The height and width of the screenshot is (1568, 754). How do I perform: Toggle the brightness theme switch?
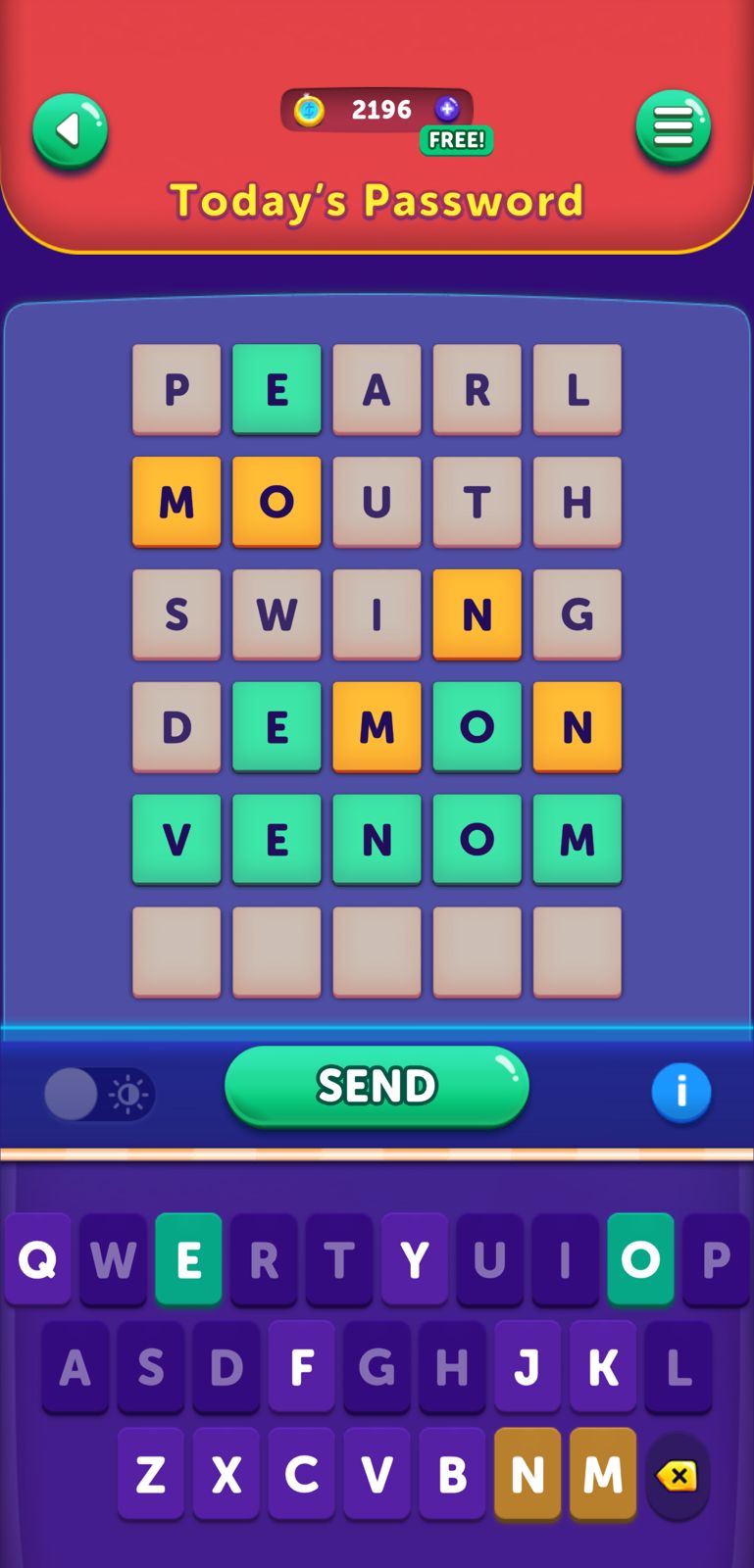98,1094
